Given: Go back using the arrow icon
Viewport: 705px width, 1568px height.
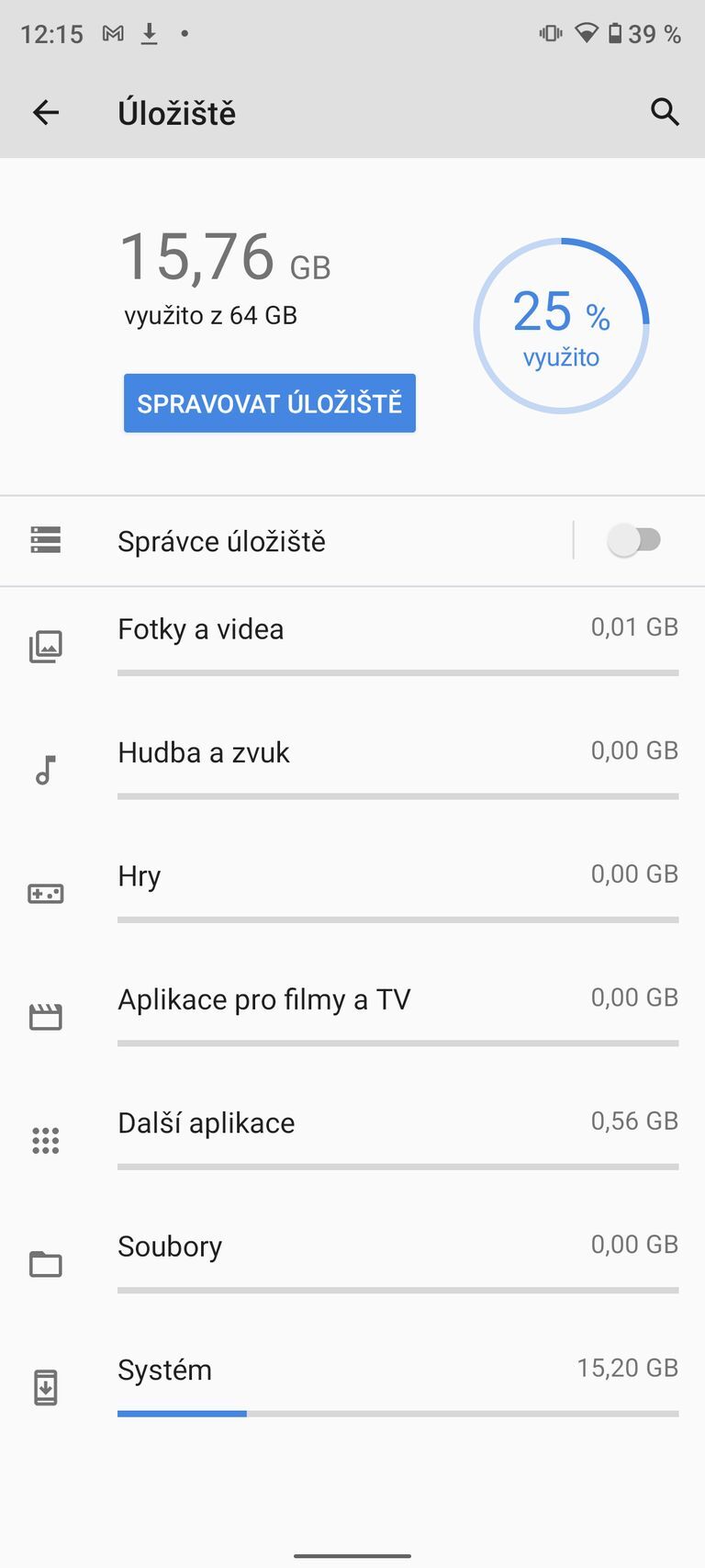Looking at the screenshot, I should point(45,112).
